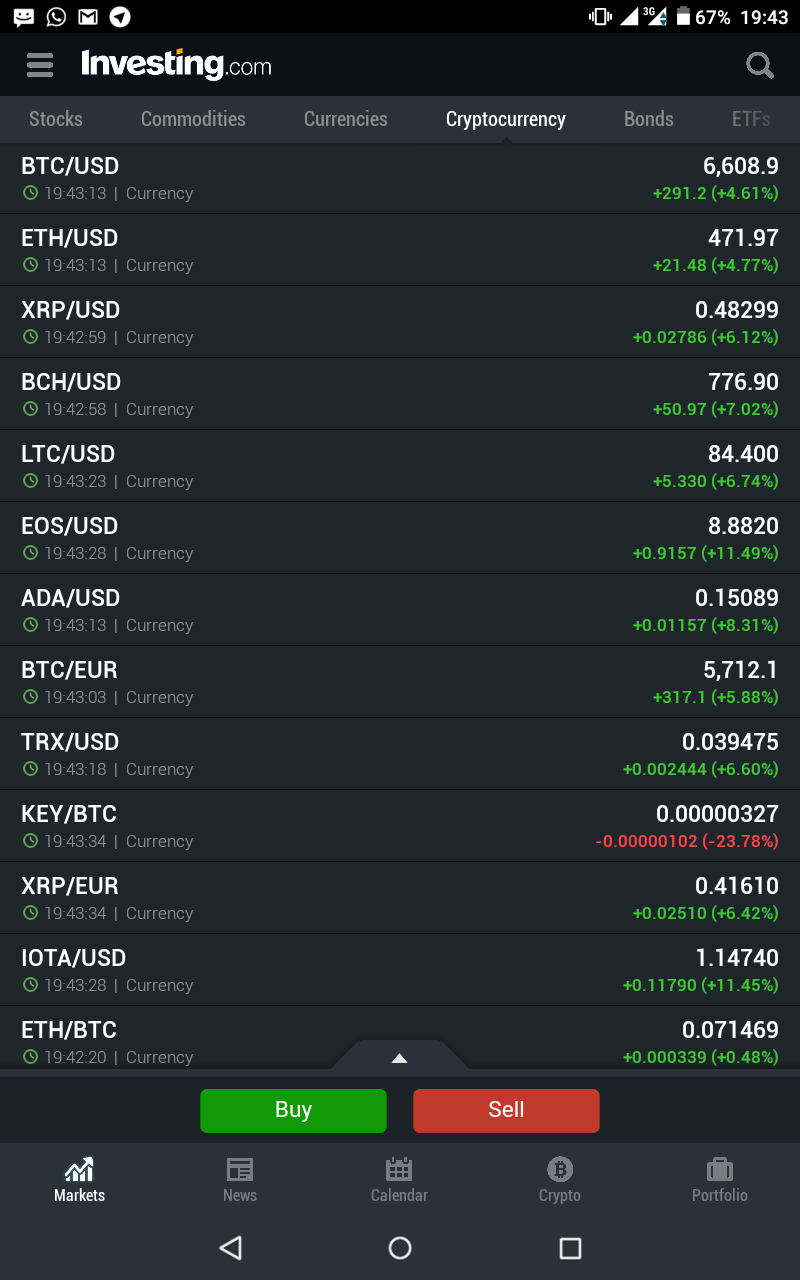Open the search magnifier icon

[x=760, y=66]
